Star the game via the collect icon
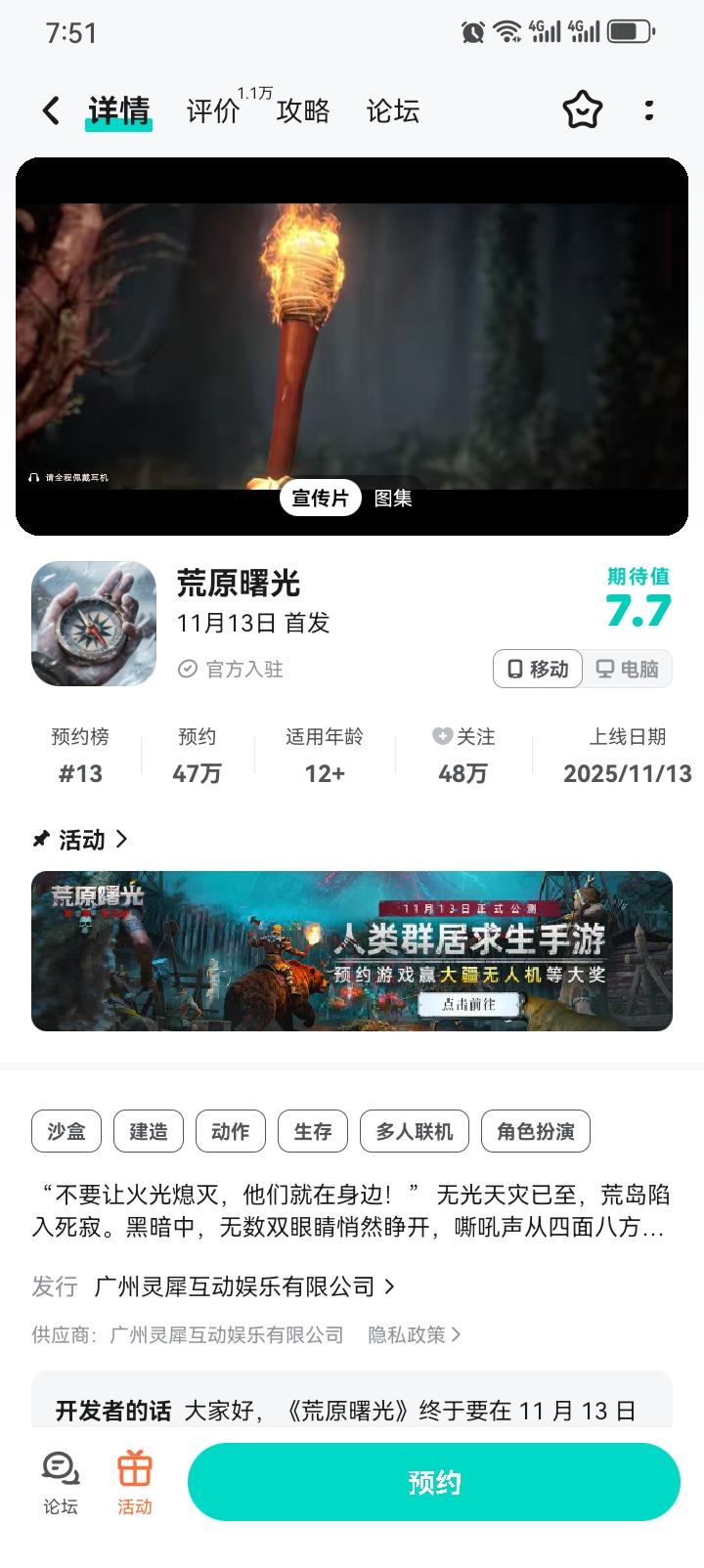The image size is (704, 1568). click(x=582, y=110)
